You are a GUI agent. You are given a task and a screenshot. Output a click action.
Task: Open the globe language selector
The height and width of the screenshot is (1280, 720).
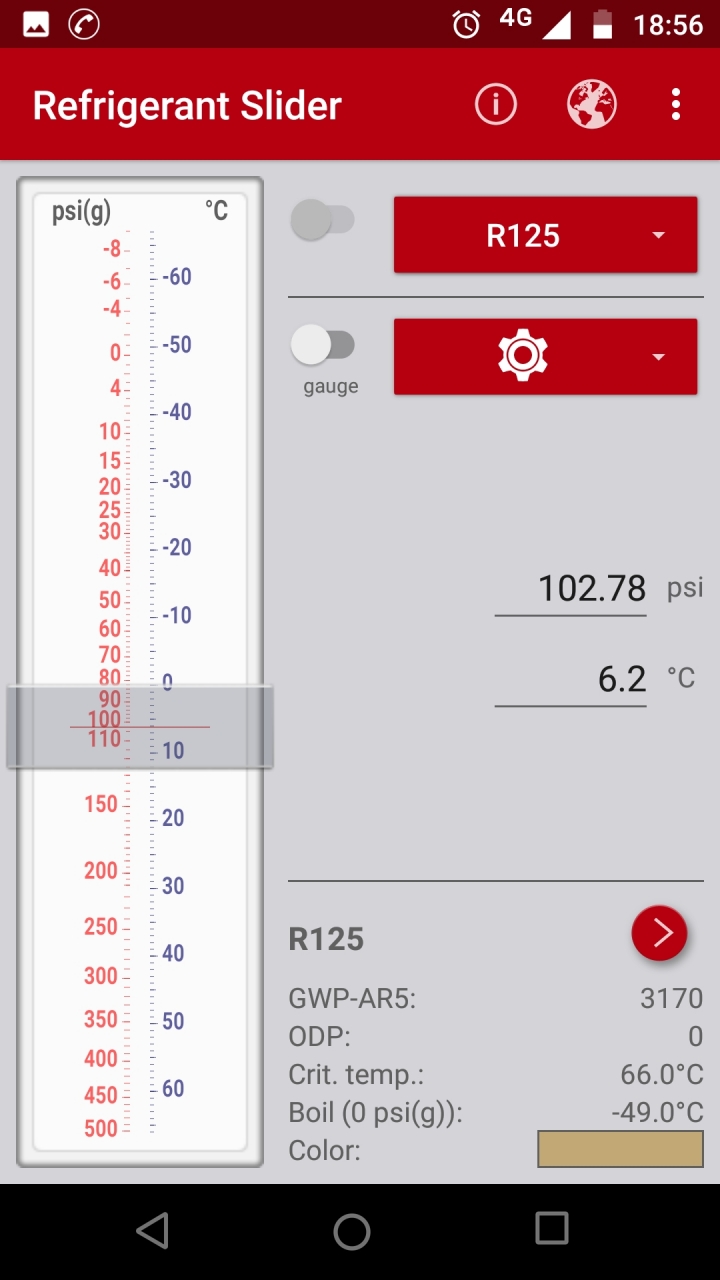(592, 105)
